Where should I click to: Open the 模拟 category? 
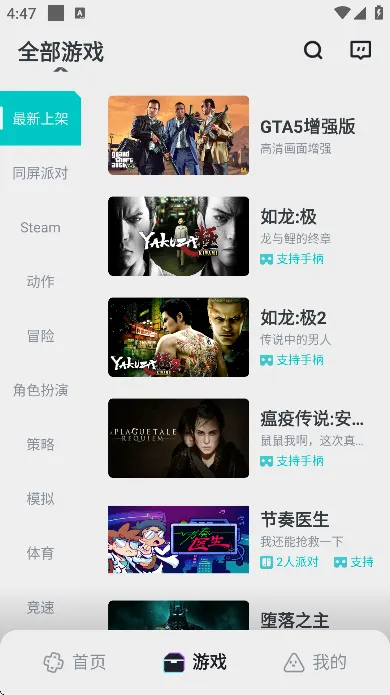(40, 499)
